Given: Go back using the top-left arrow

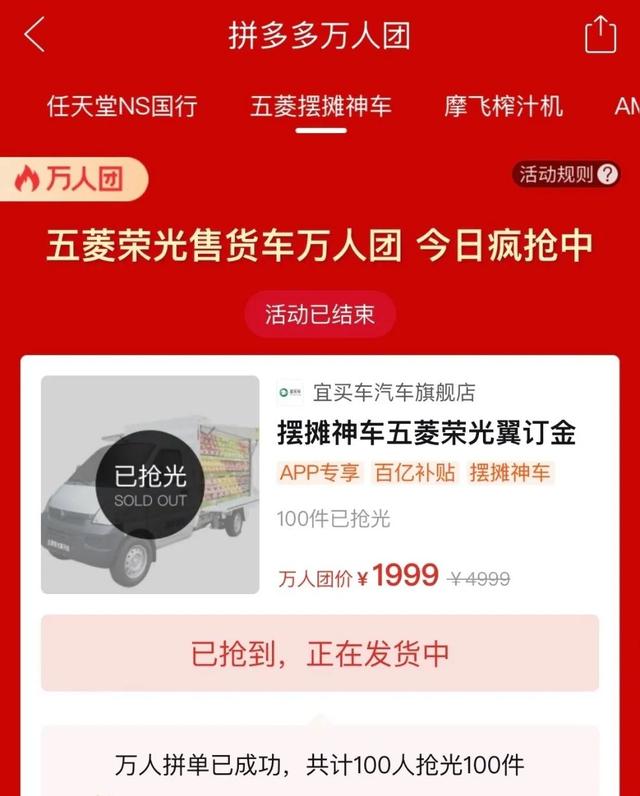Looking at the screenshot, I should click(x=35, y=35).
